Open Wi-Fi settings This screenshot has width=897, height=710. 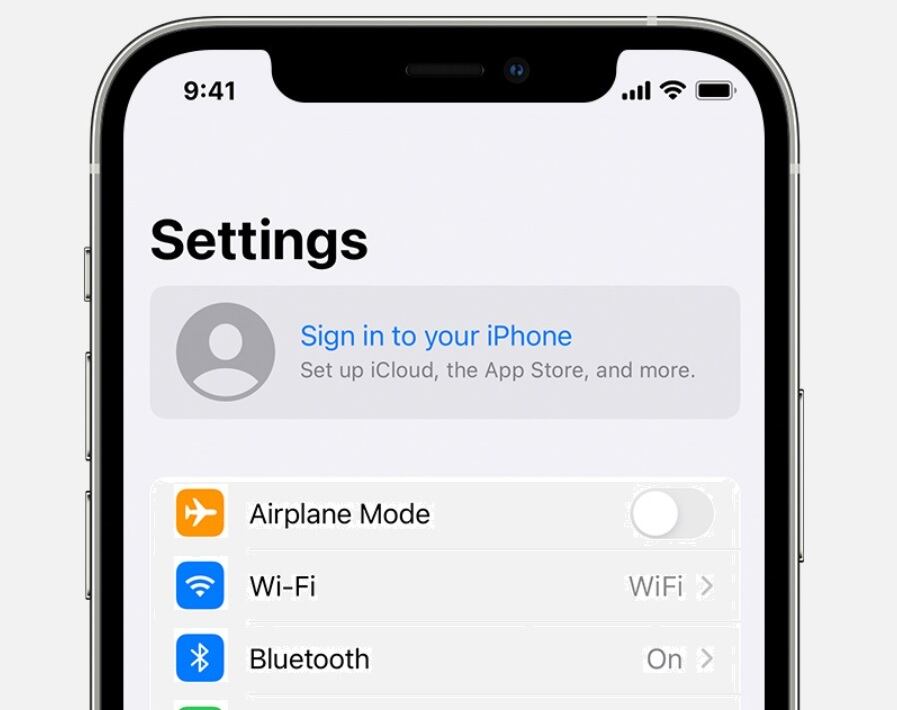click(x=445, y=586)
